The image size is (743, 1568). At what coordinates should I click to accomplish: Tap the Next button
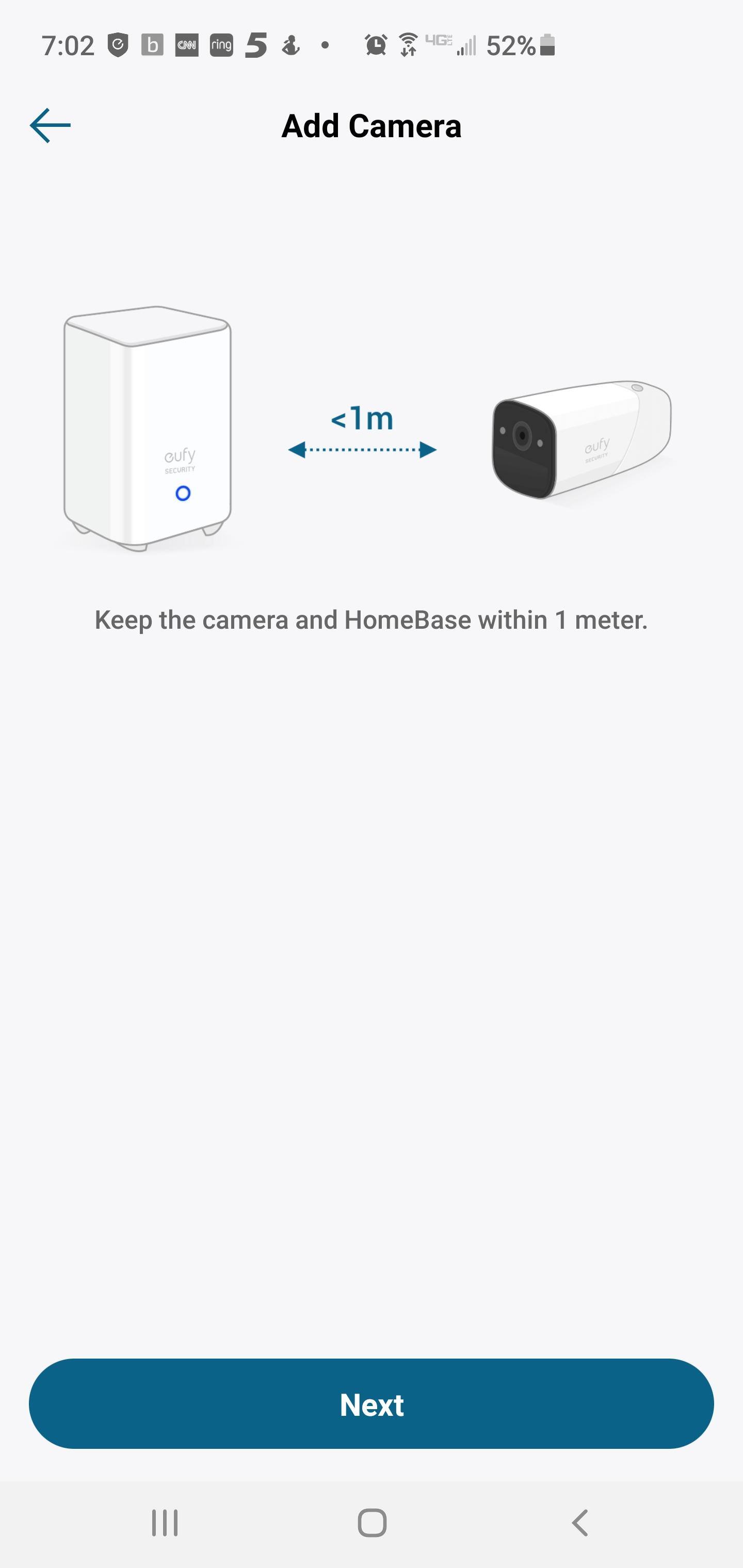[371, 1404]
